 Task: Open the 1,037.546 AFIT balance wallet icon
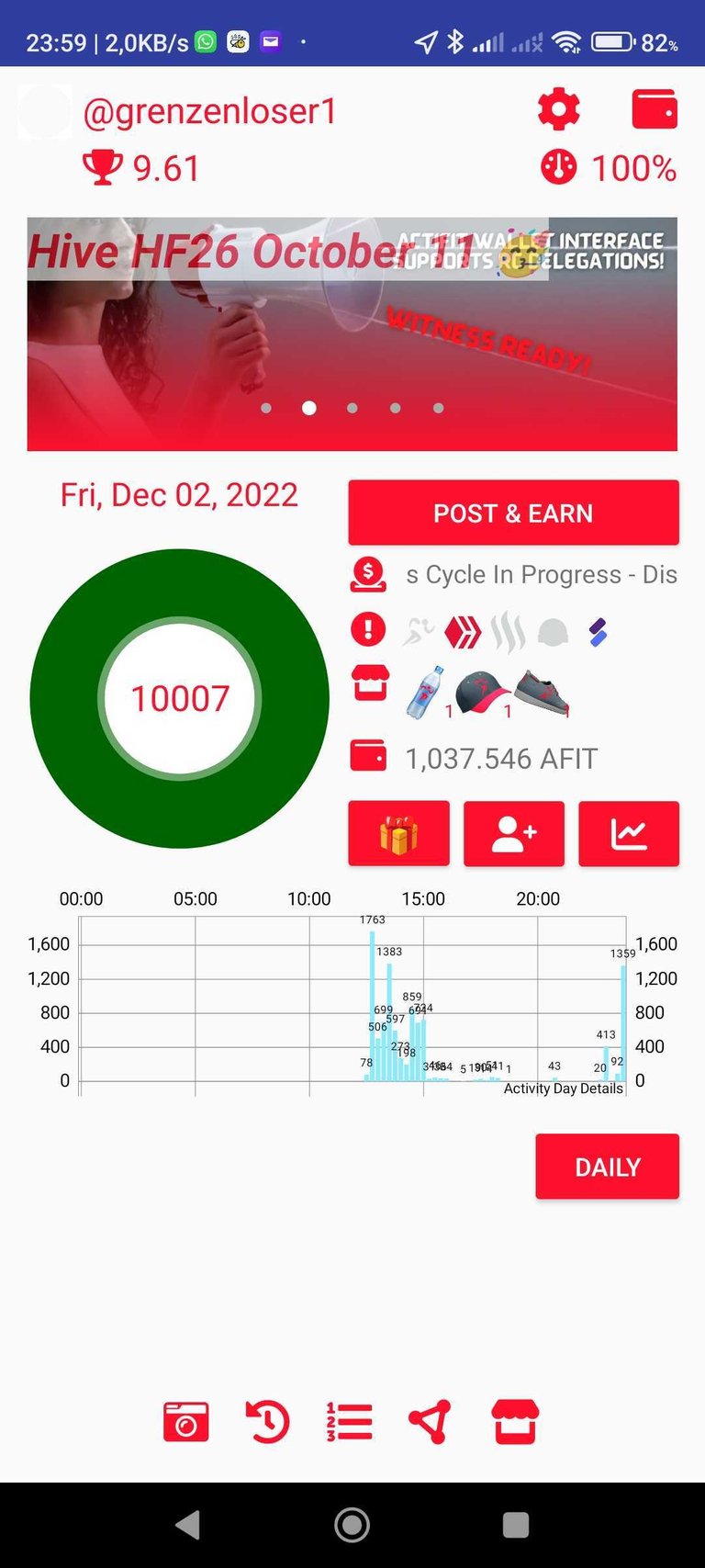coord(369,757)
